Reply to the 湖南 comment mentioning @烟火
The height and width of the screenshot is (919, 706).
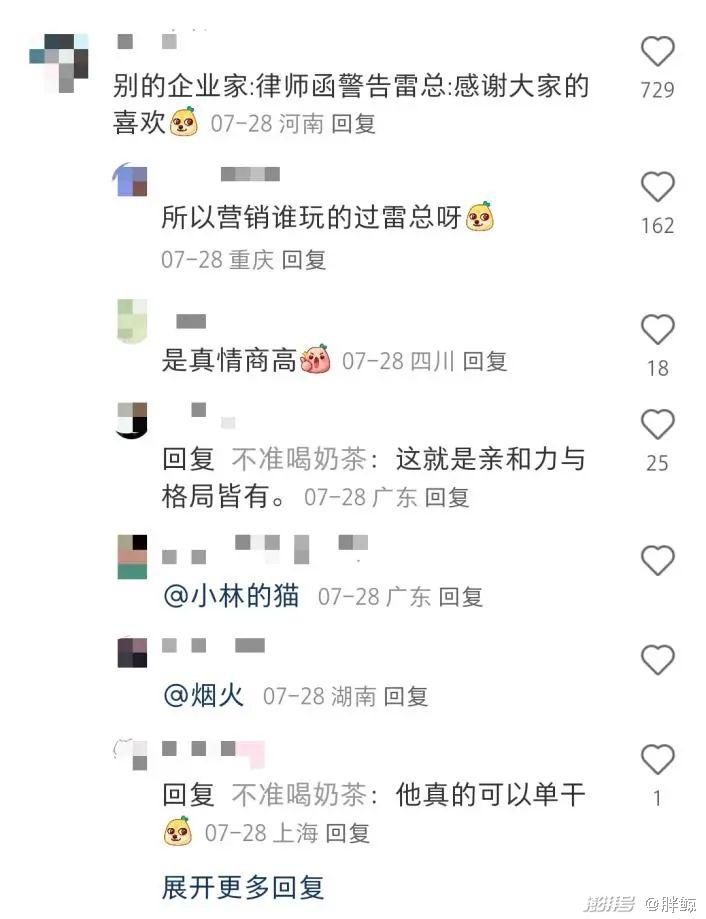tap(405, 696)
